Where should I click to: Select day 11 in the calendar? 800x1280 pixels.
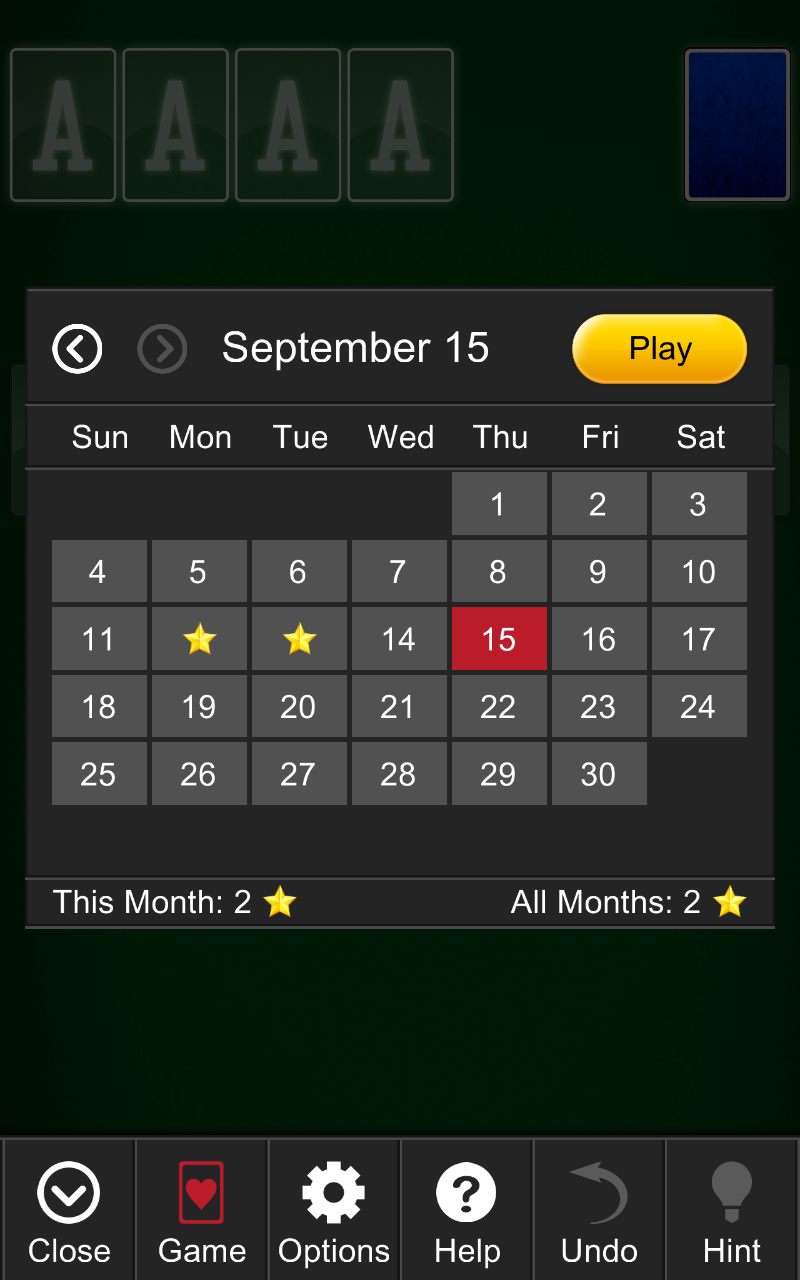[x=98, y=639]
